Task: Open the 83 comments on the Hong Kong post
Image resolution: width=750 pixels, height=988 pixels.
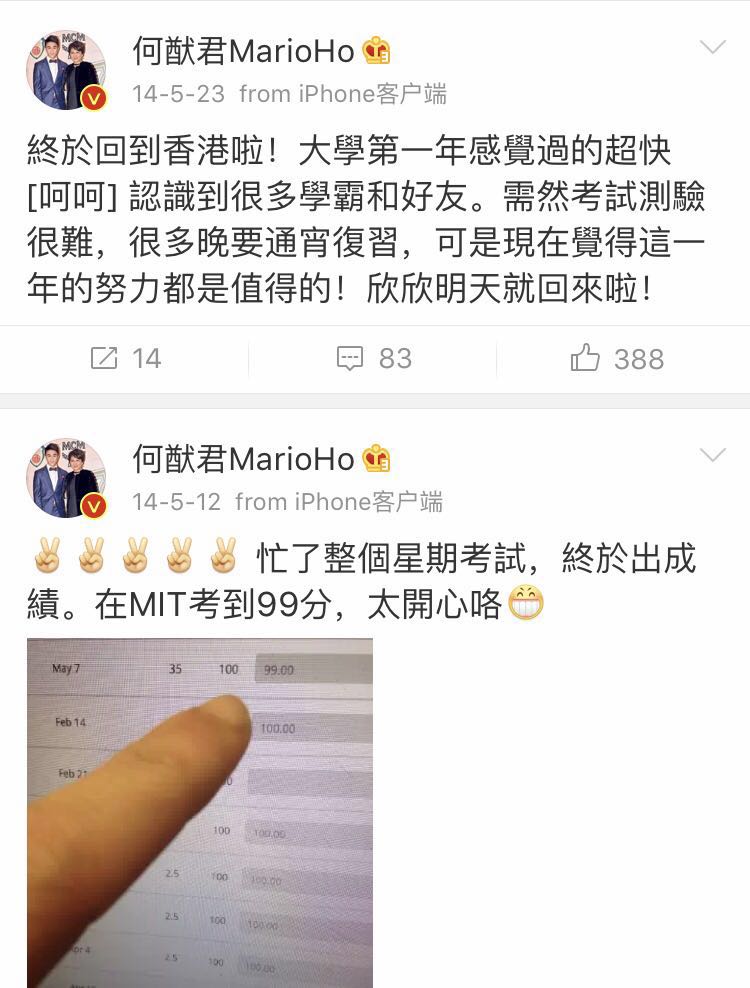Action: click(x=374, y=358)
